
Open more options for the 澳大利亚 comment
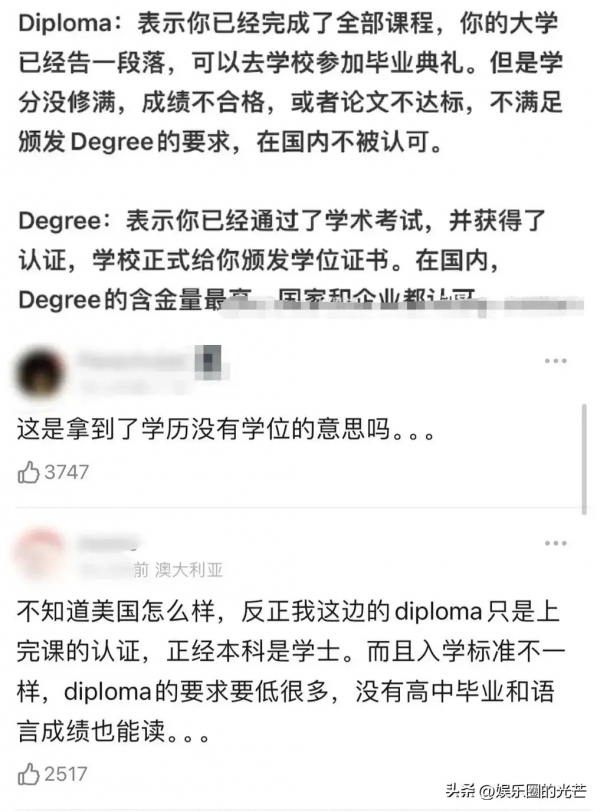point(555,542)
